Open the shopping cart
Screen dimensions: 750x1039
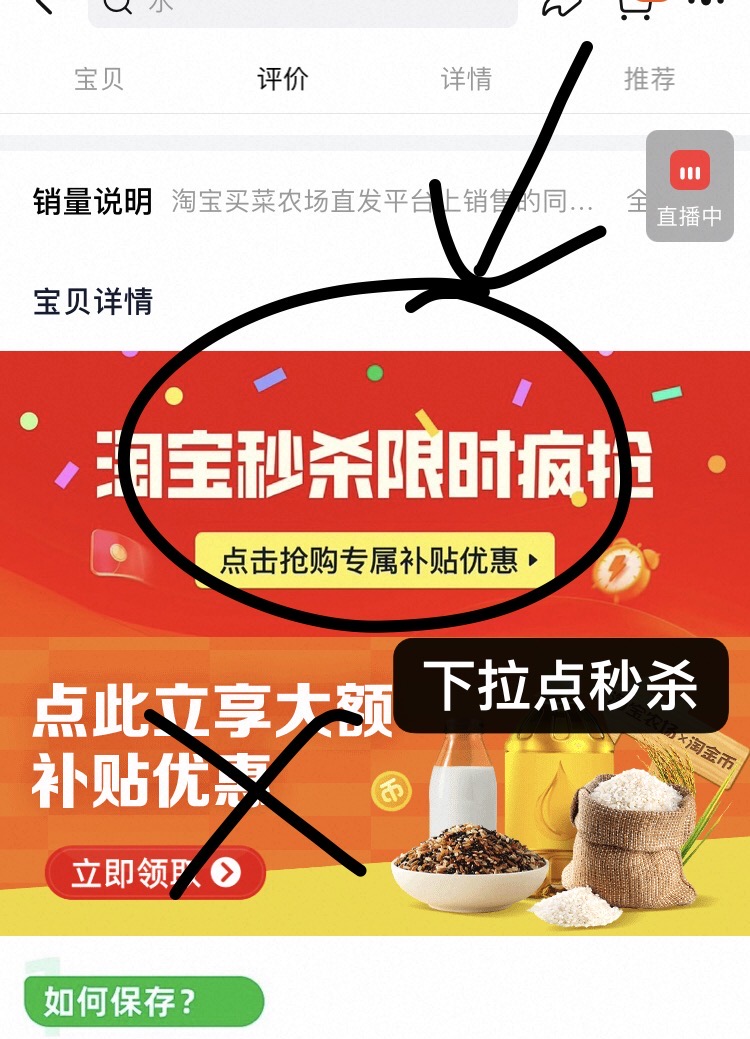(x=634, y=8)
